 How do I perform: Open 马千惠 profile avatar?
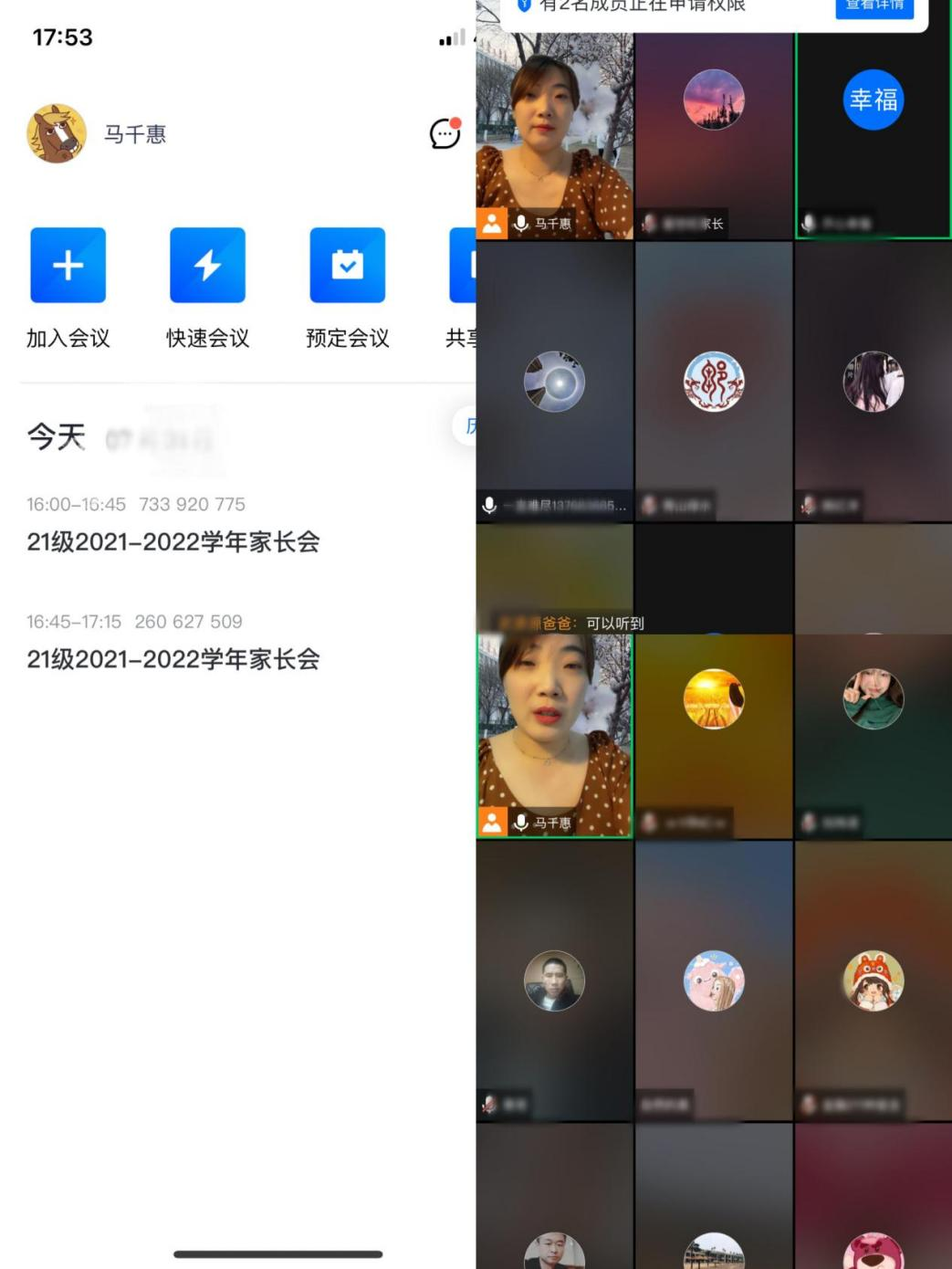point(57,133)
